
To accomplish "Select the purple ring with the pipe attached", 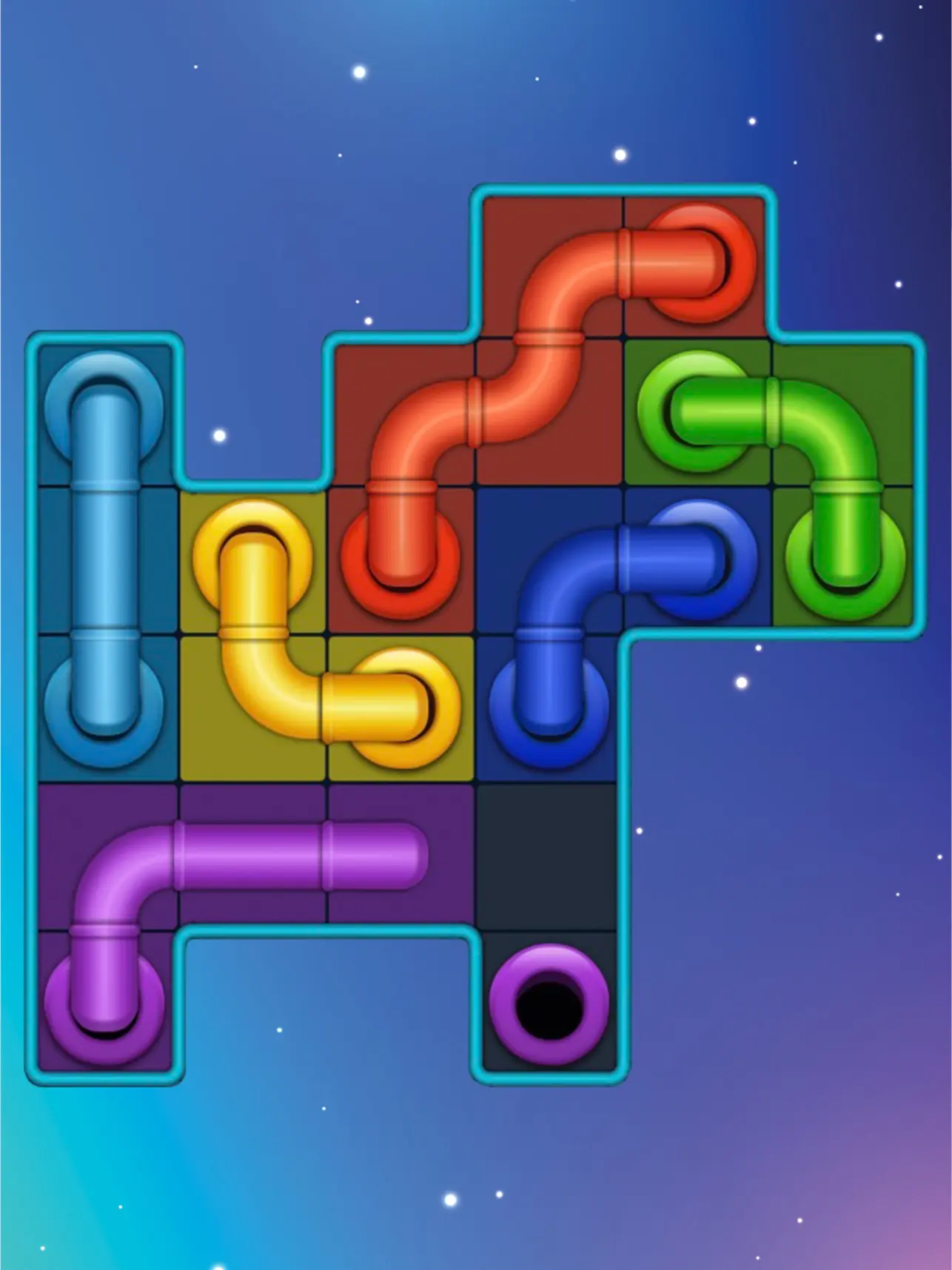I will coord(104,1004).
